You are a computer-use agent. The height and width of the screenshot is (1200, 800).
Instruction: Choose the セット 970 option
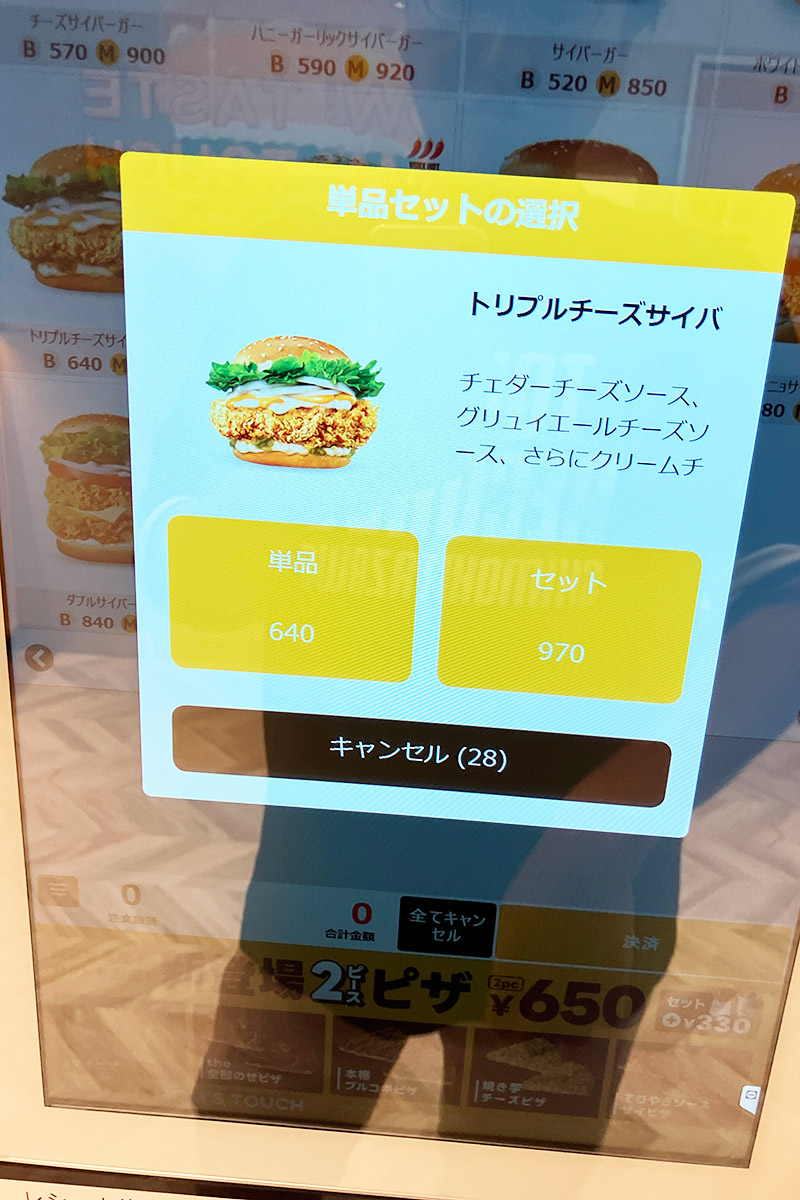tap(567, 617)
